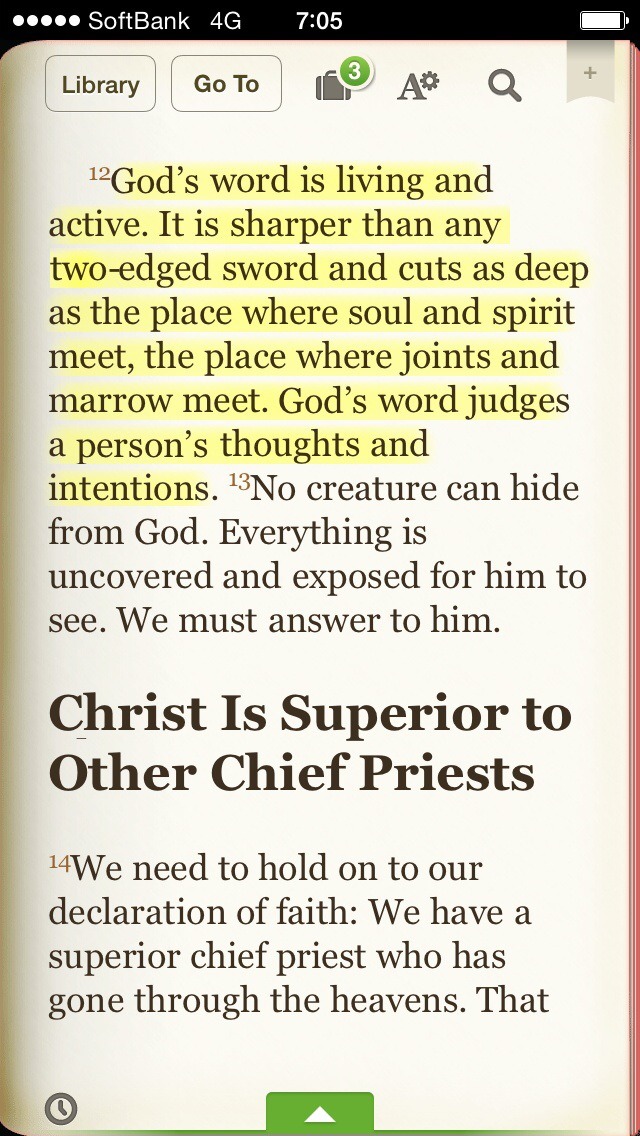640x1136 pixels.
Task: Open the text settings icon
Action: [x=417, y=86]
